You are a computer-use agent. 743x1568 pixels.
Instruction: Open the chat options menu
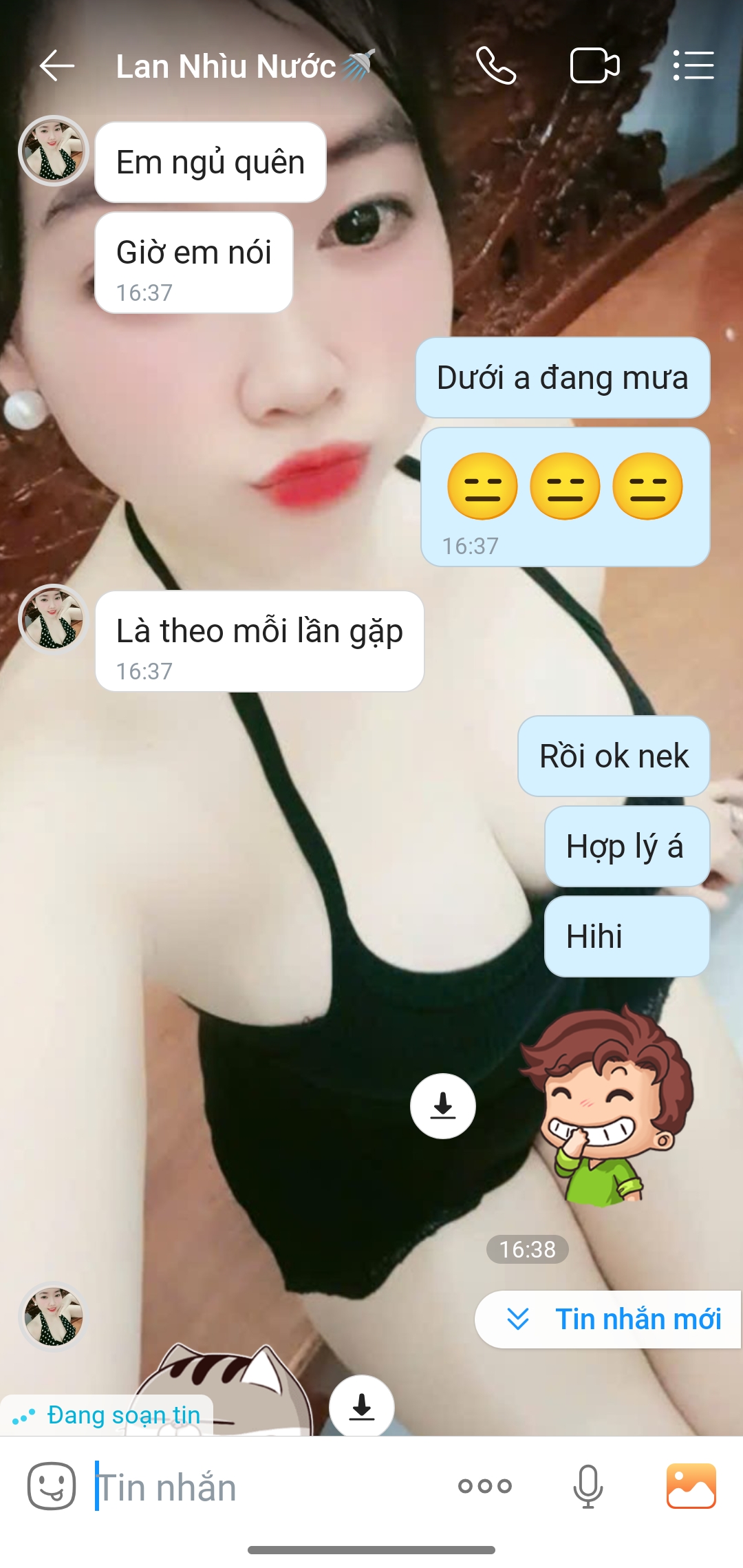point(693,66)
